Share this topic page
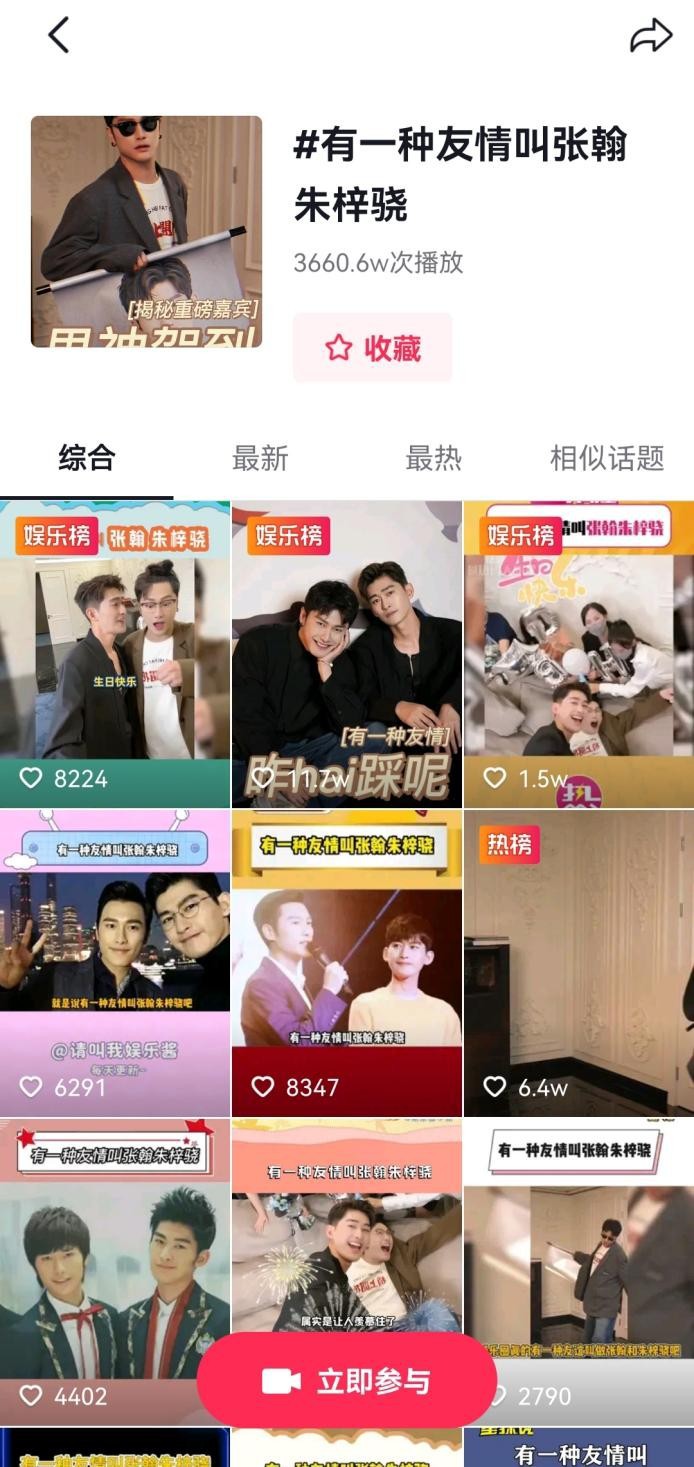 (x=650, y=37)
